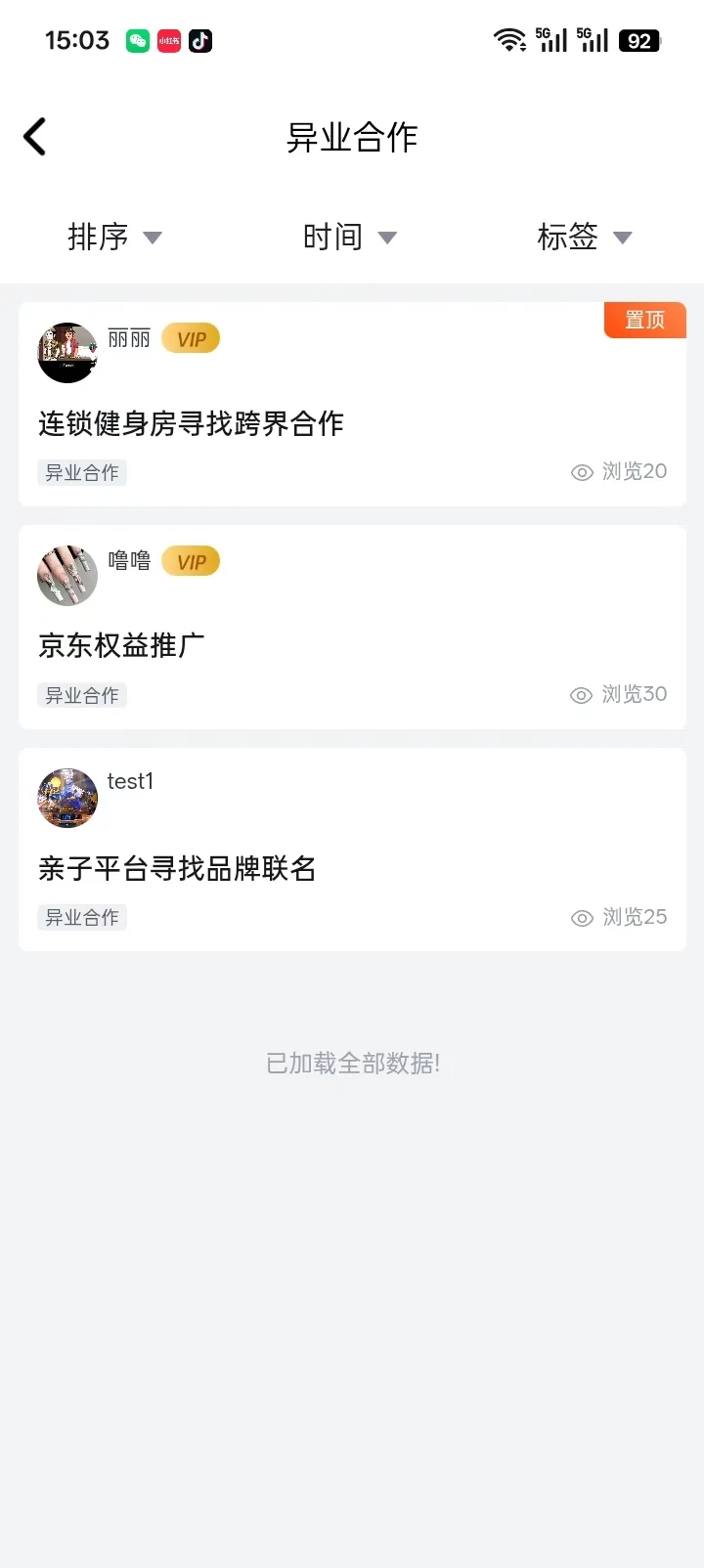Open the 标签 tag filter dropdown
The image size is (704, 1568).
pos(585,237)
